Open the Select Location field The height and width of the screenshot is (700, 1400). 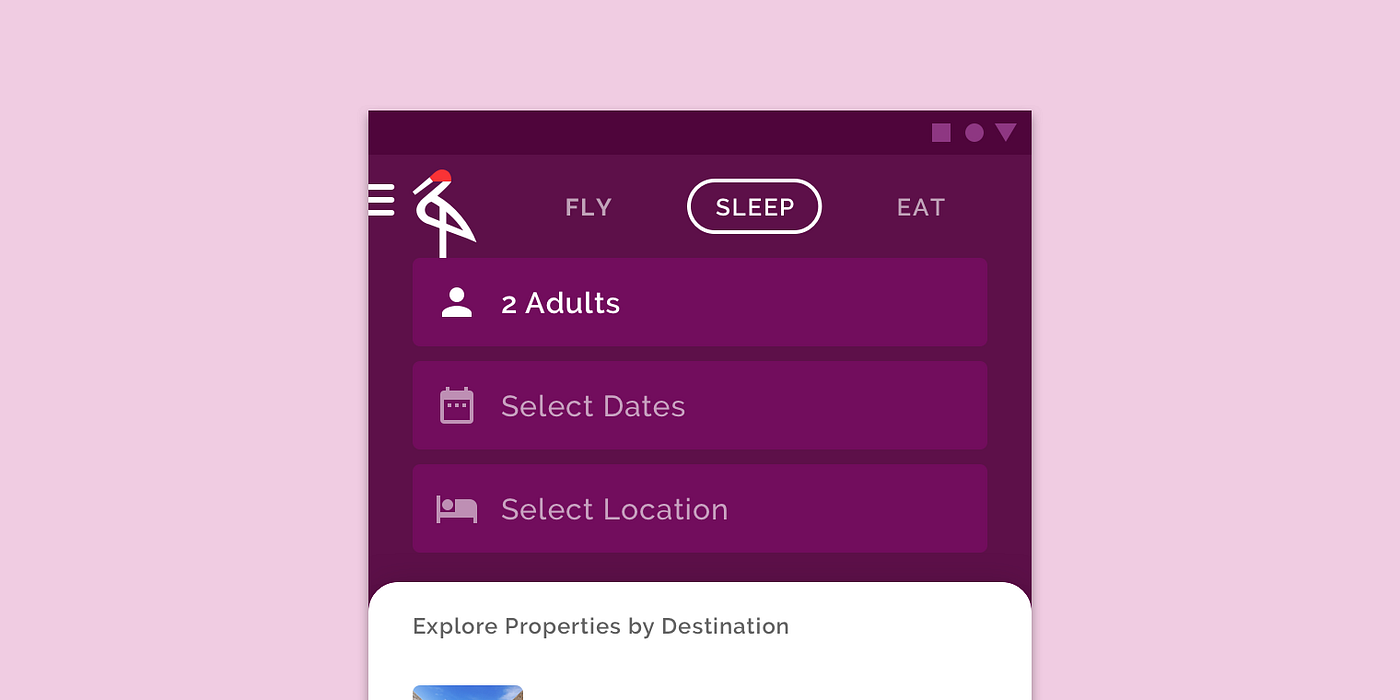(x=699, y=508)
